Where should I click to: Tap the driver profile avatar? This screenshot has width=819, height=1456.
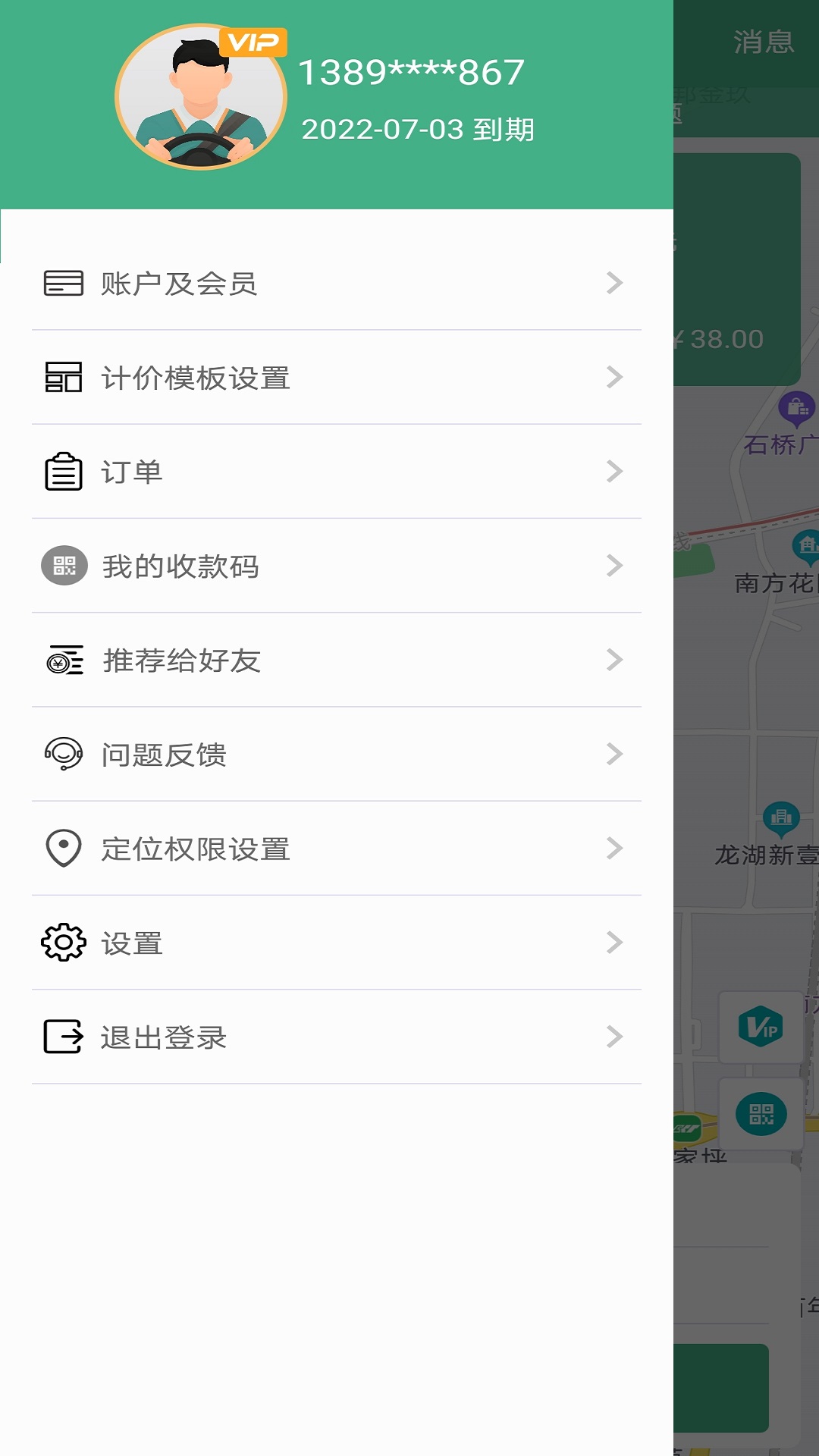point(201,97)
